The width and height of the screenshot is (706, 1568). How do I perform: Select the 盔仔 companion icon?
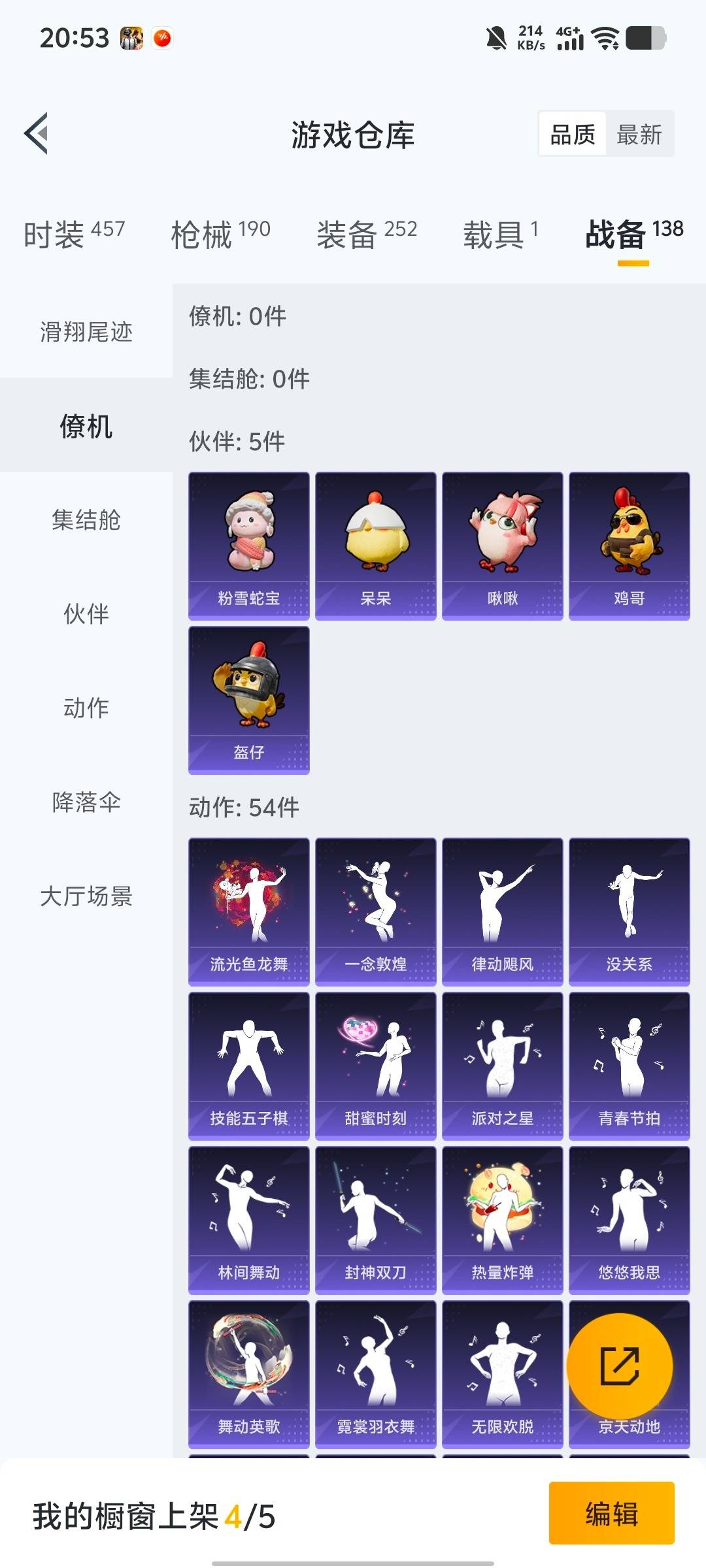pos(247,699)
